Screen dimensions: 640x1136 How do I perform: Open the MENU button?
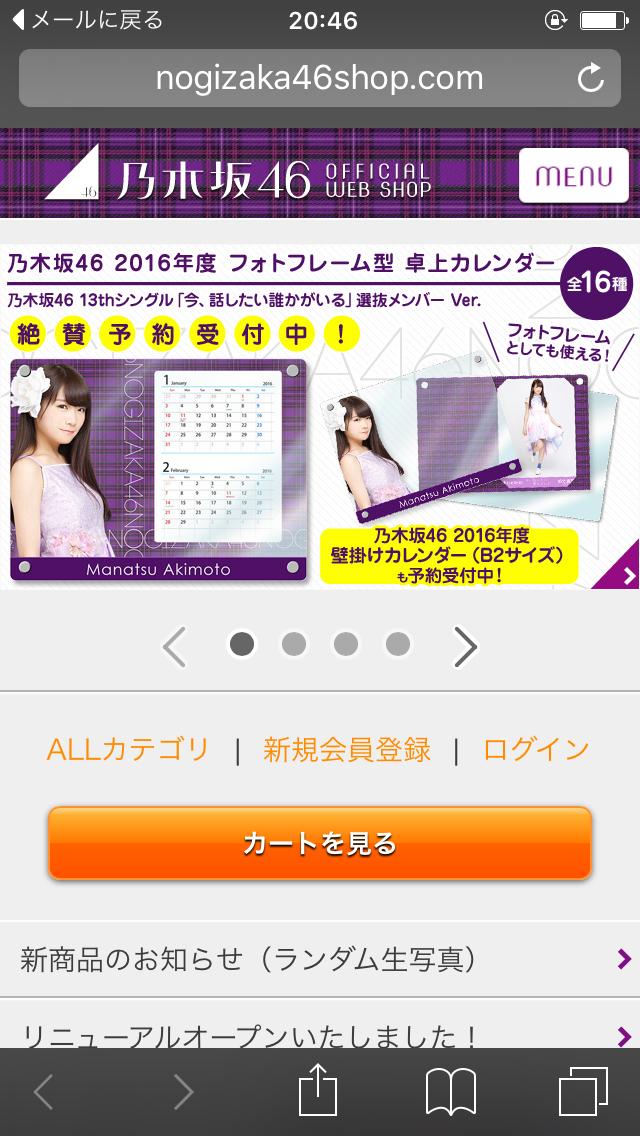(573, 176)
